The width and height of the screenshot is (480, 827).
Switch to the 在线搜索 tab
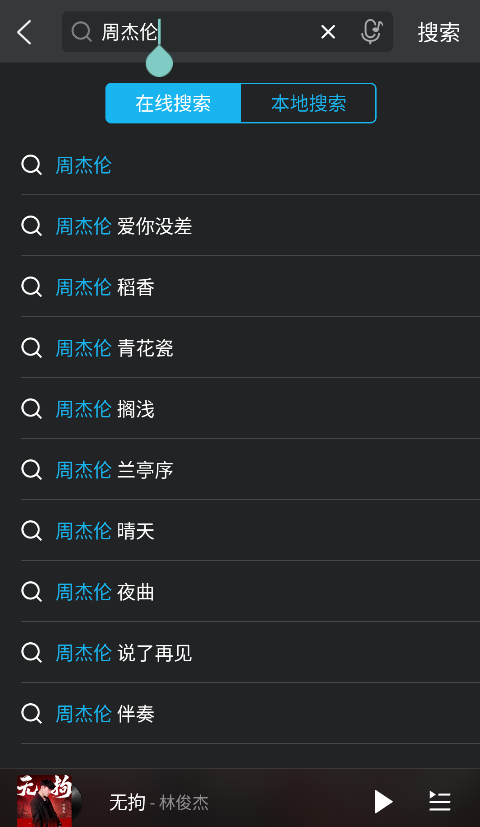pos(173,103)
